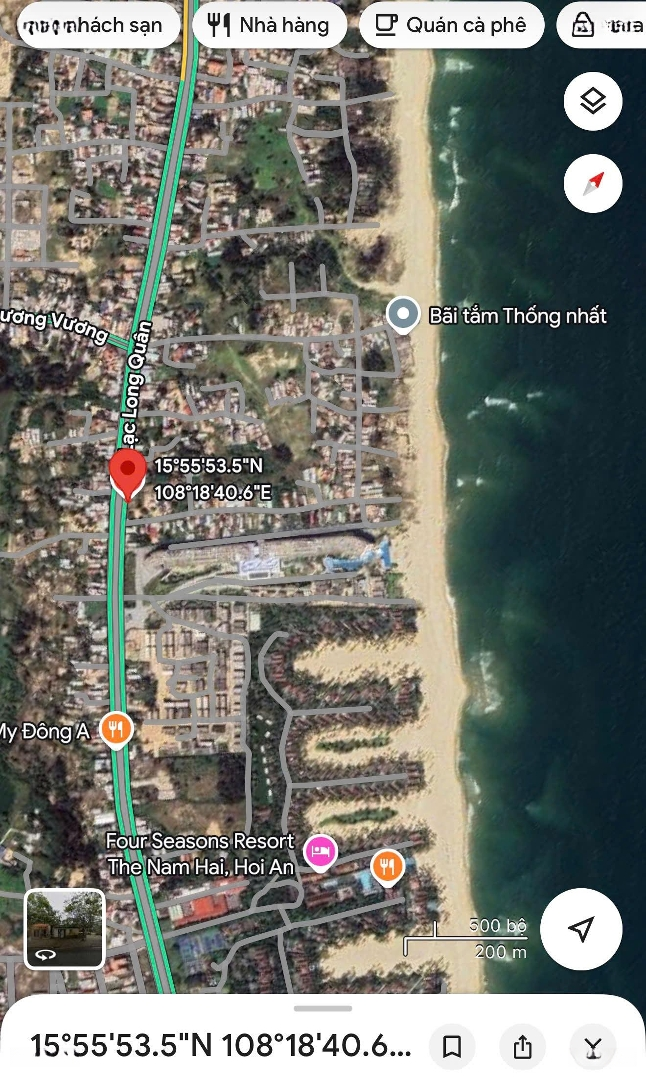The image size is (646, 1080).
Task: Open Bãi tắm Thống nhất place marker
Action: pyautogui.click(x=404, y=315)
